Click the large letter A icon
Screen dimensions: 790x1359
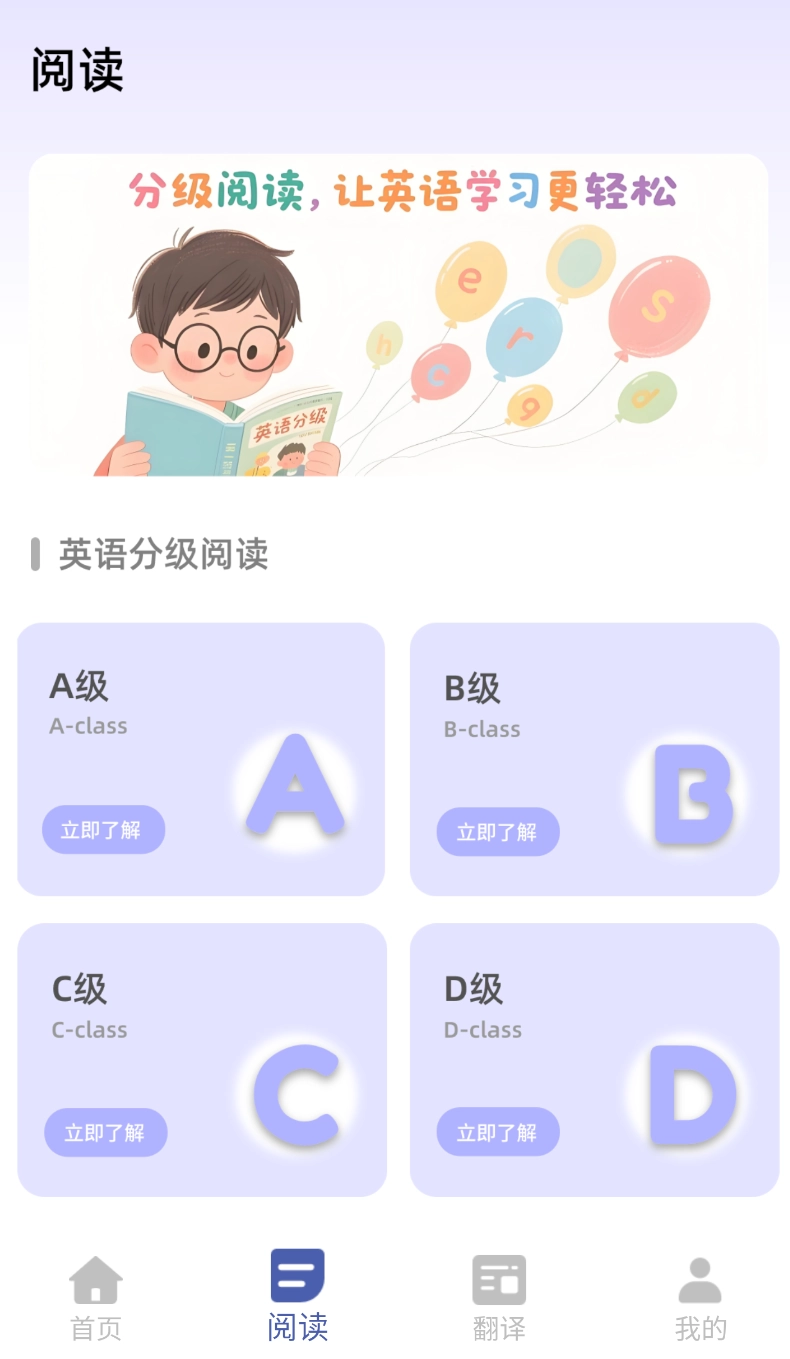click(x=295, y=793)
